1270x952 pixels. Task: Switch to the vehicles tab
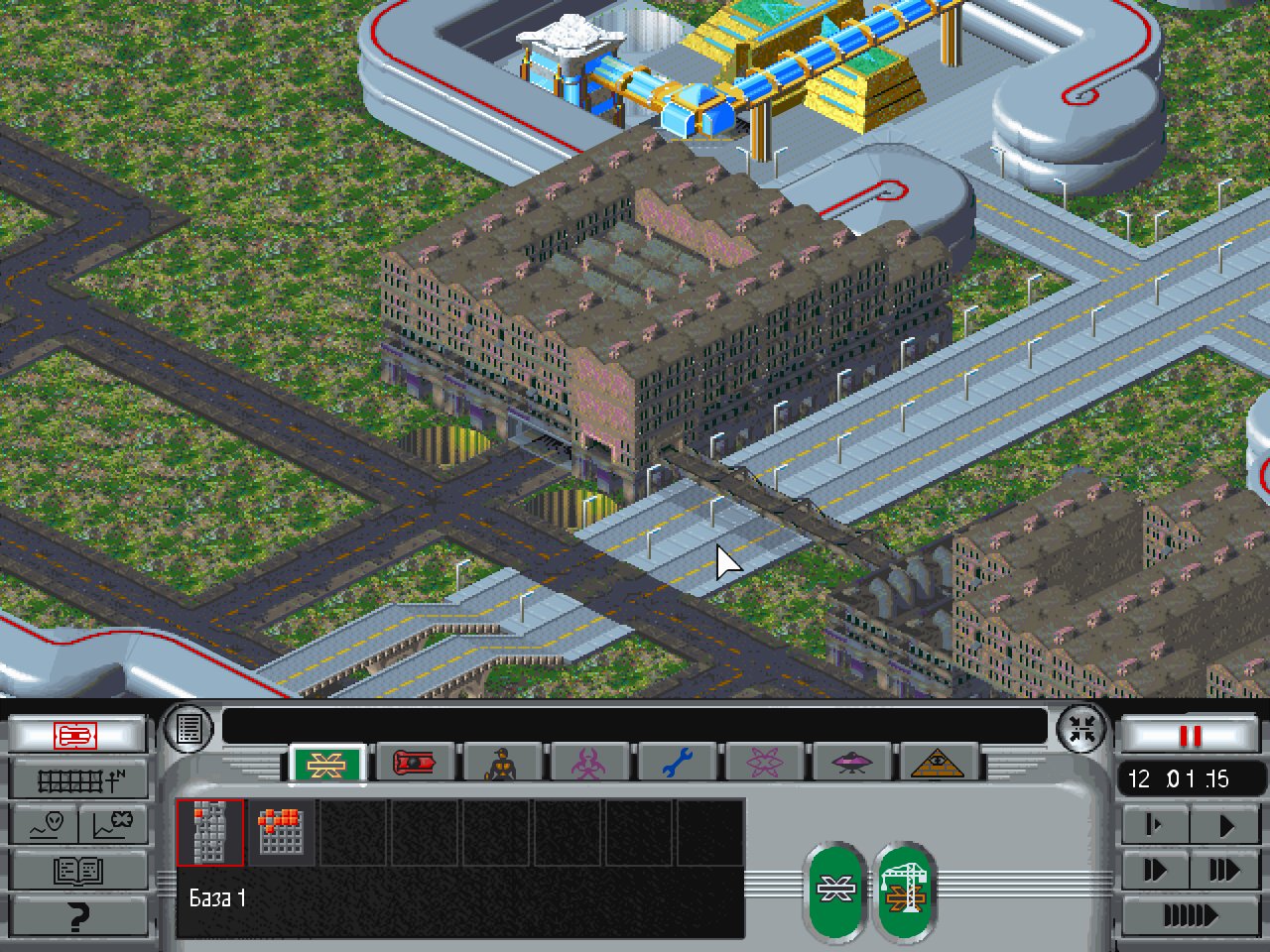(x=414, y=764)
